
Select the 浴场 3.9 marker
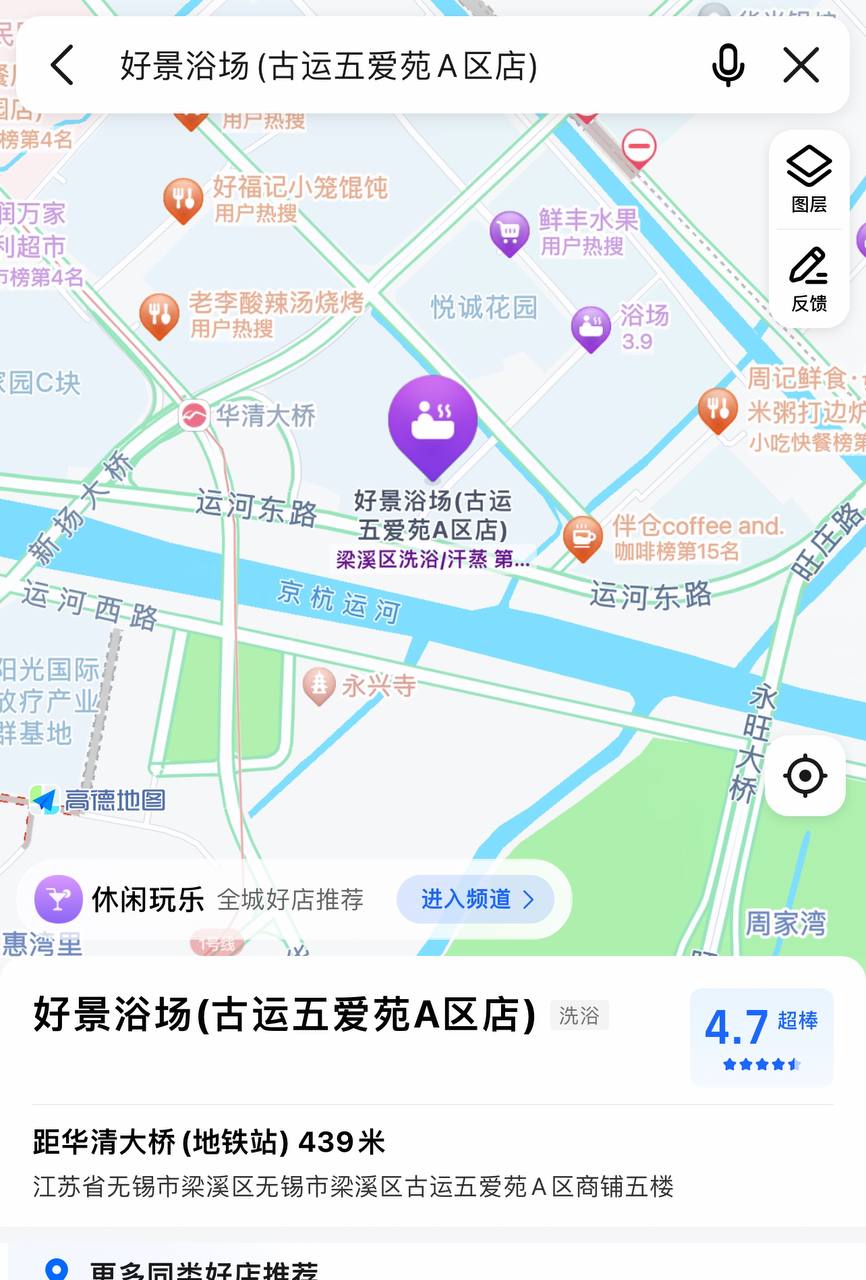point(591,327)
